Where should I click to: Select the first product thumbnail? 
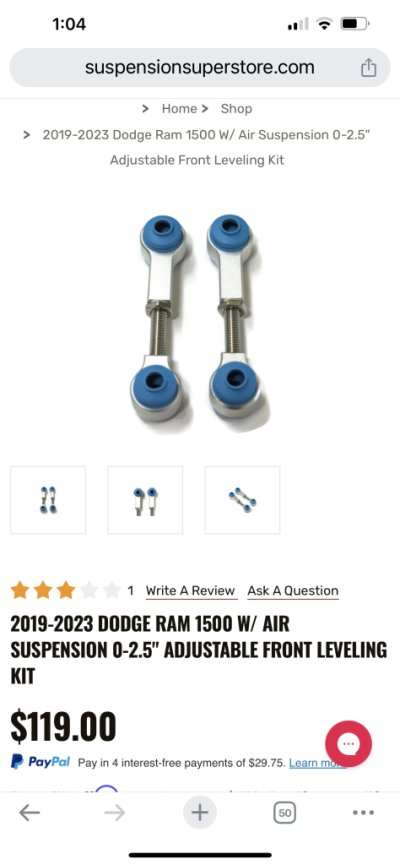pyautogui.click(x=48, y=500)
